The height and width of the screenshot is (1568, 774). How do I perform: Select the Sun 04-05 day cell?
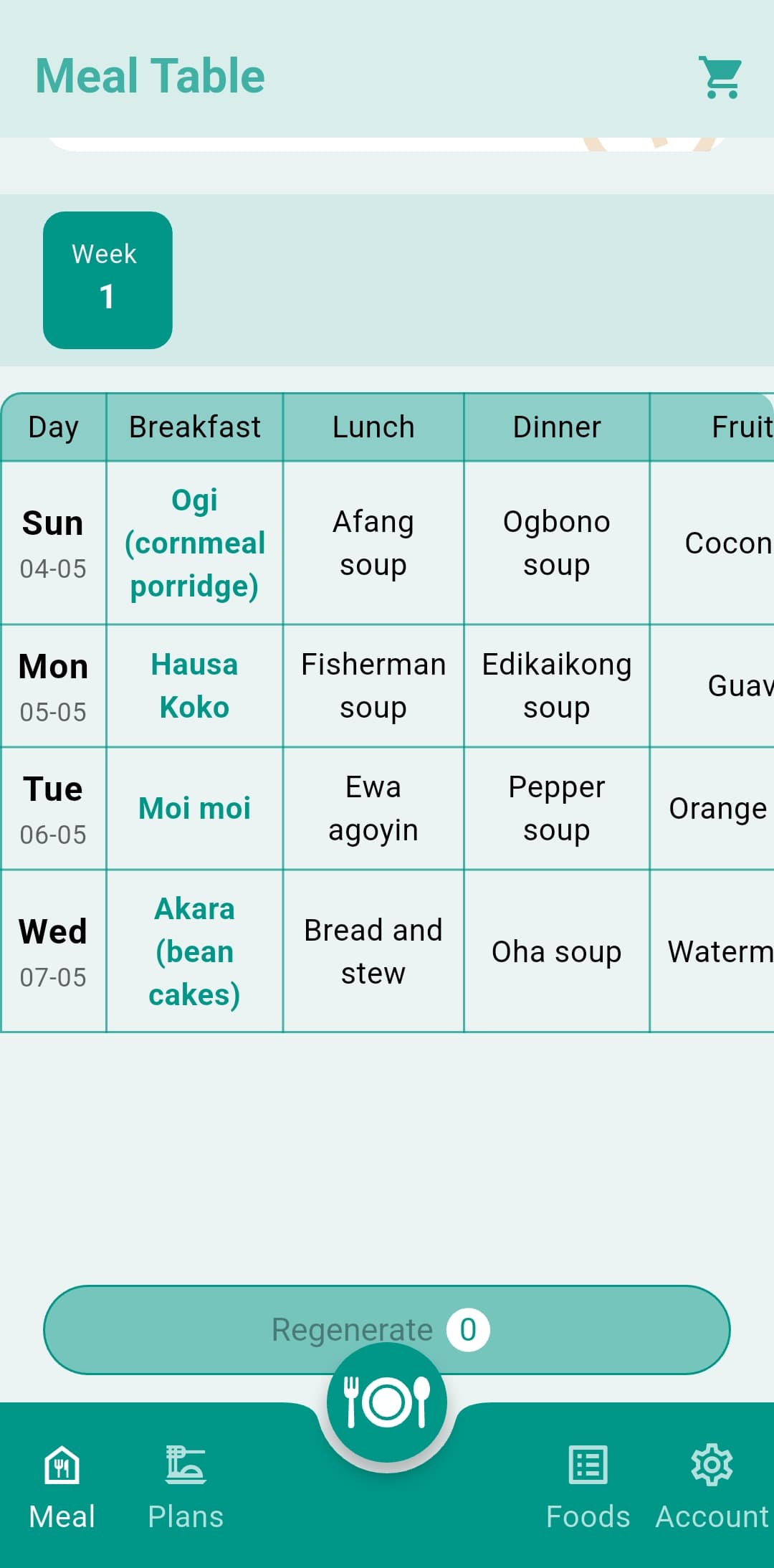coord(54,543)
